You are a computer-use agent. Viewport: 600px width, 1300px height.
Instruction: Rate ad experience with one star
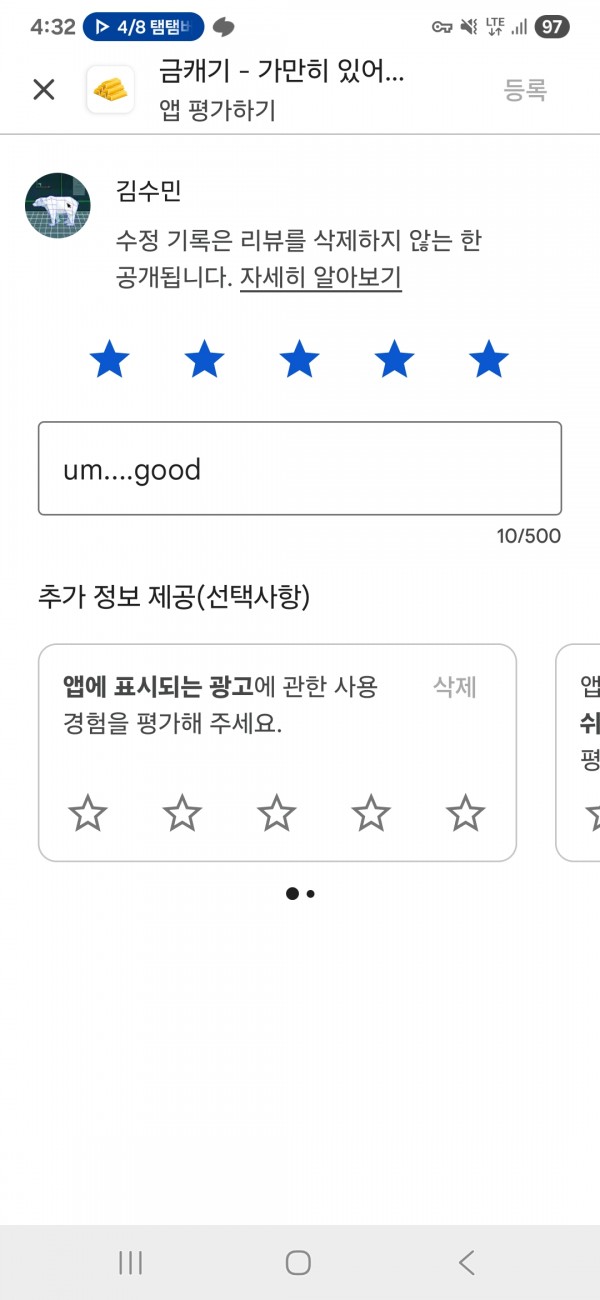[88, 814]
